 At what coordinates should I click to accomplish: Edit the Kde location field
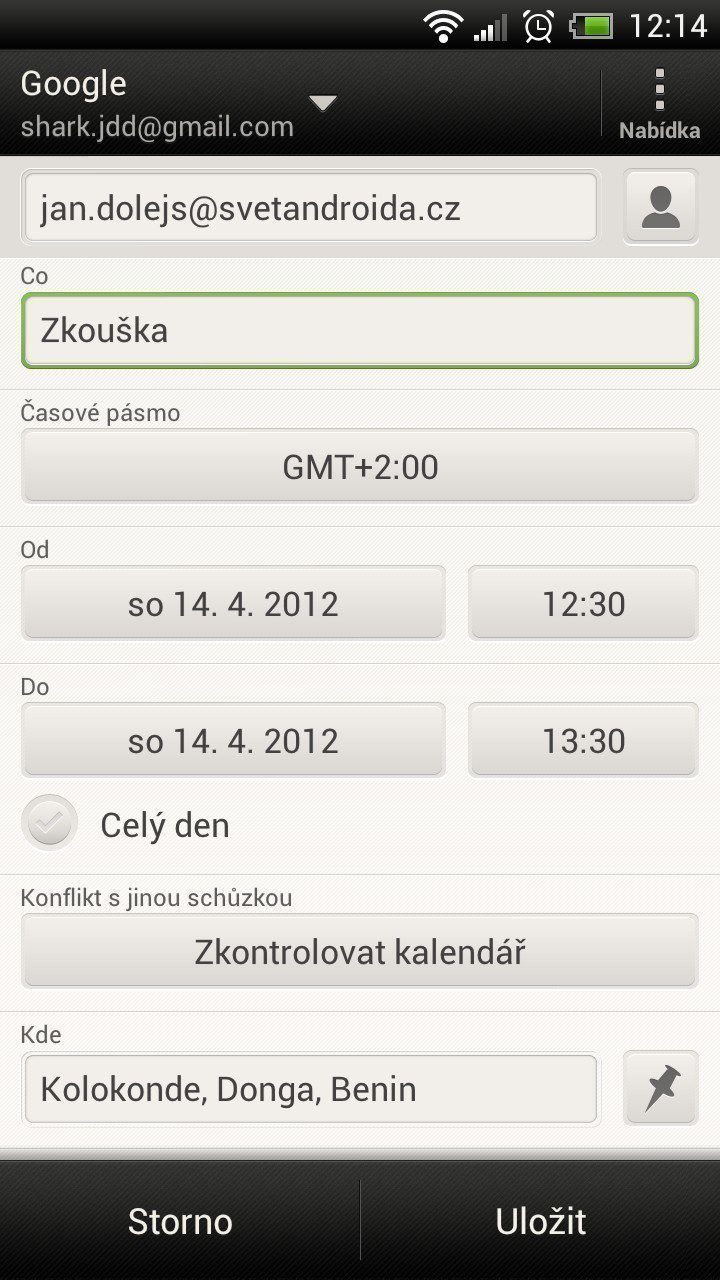[310, 1088]
